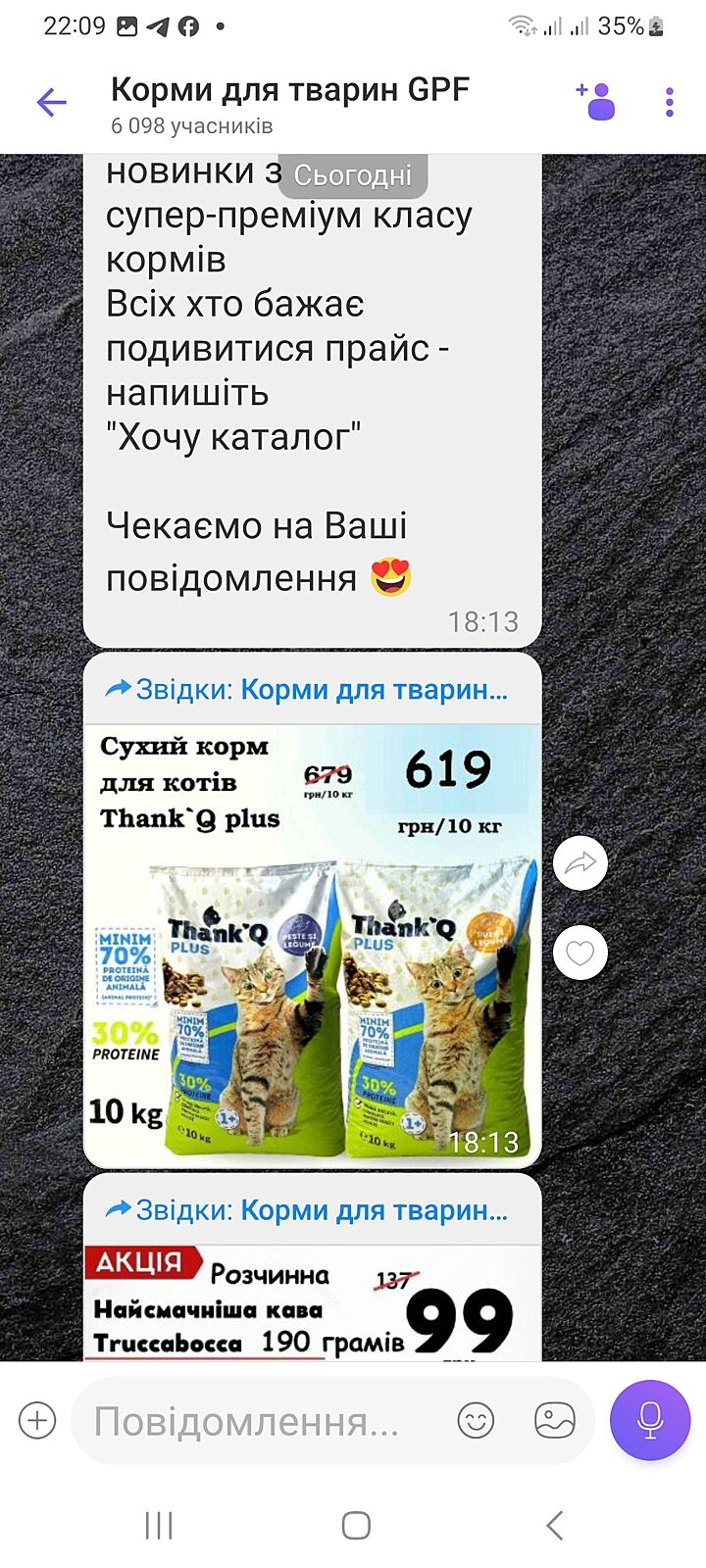Go back from the group chat
This screenshot has width=706, height=1568.
pyautogui.click(x=51, y=102)
